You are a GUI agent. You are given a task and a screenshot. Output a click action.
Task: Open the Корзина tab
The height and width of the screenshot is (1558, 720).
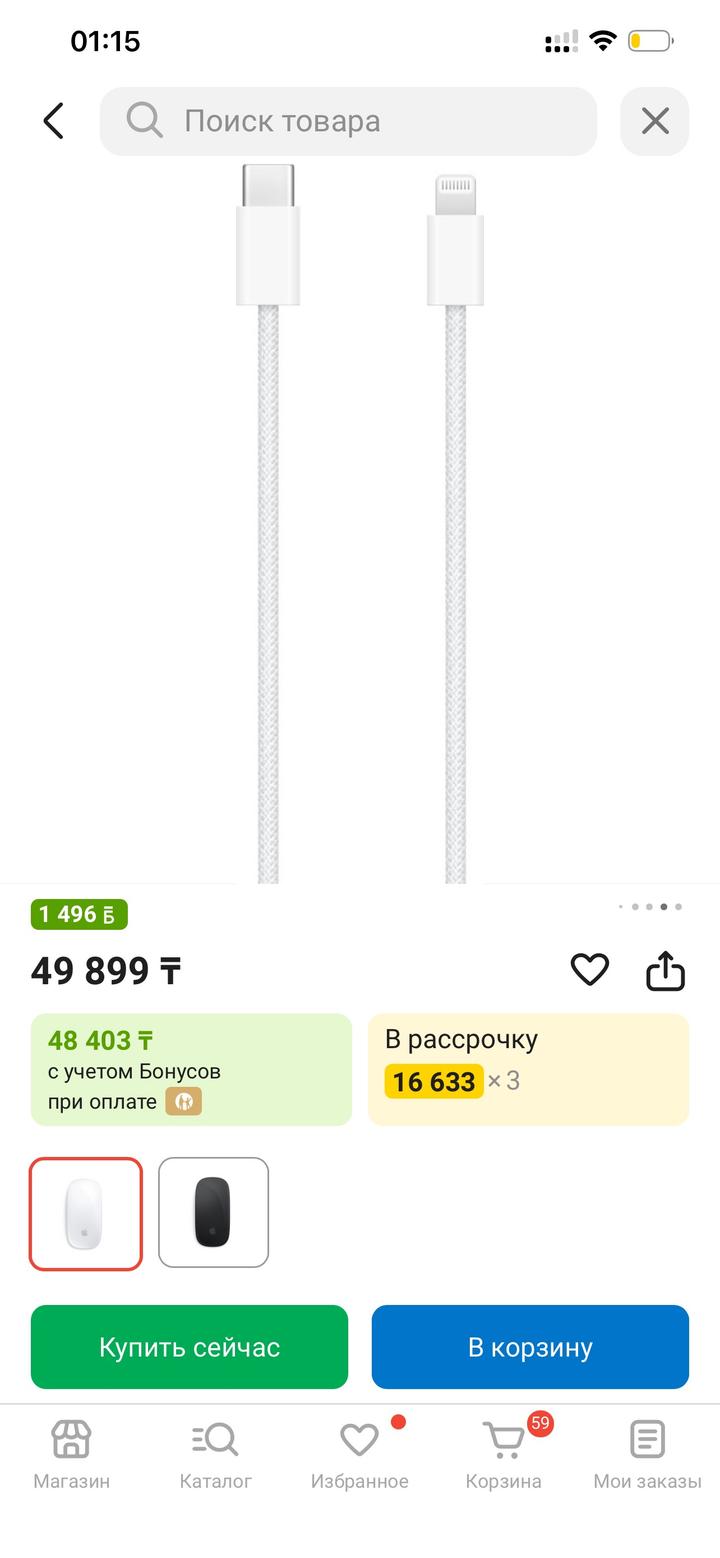(x=503, y=1455)
